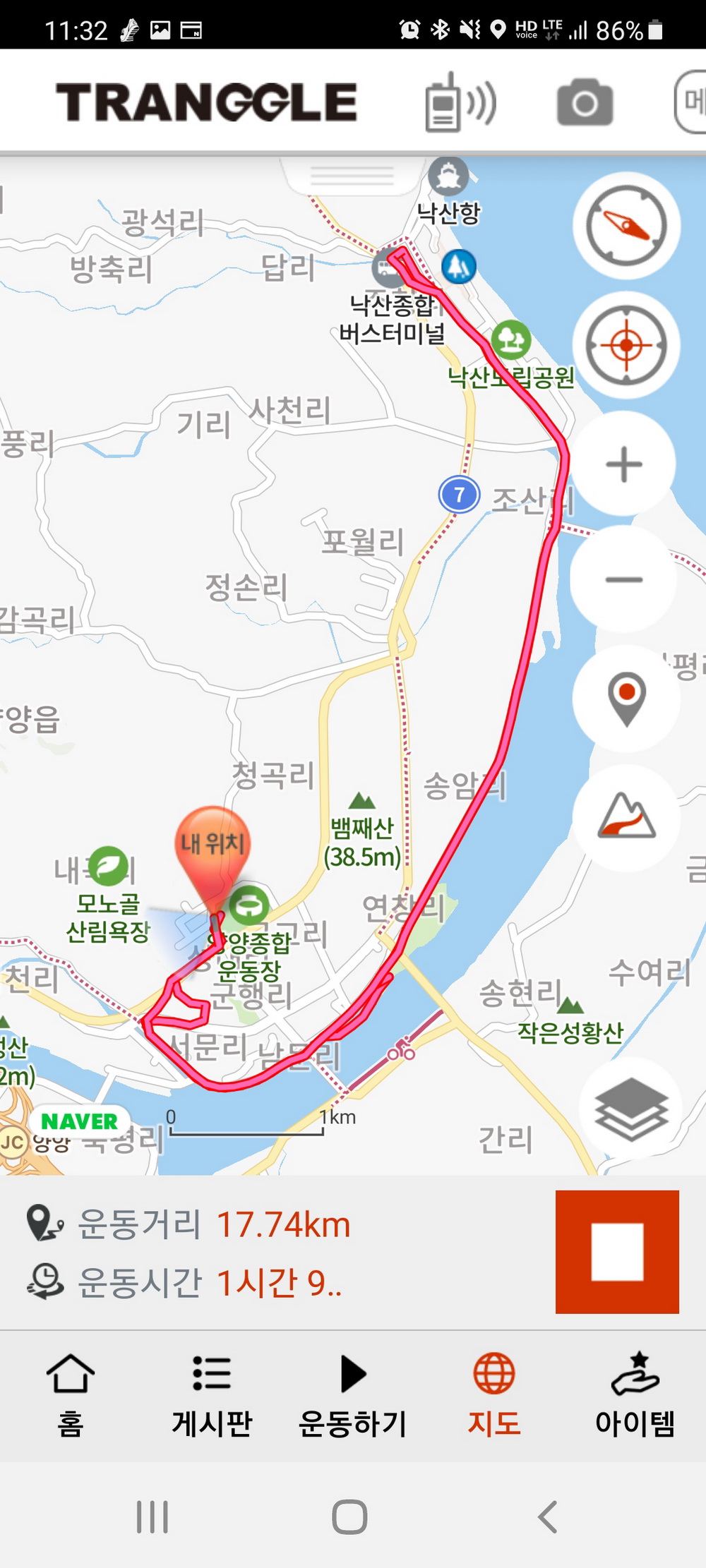Open the partly visible 메 button
Viewport: 706px width, 1568px height.
click(x=693, y=103)
